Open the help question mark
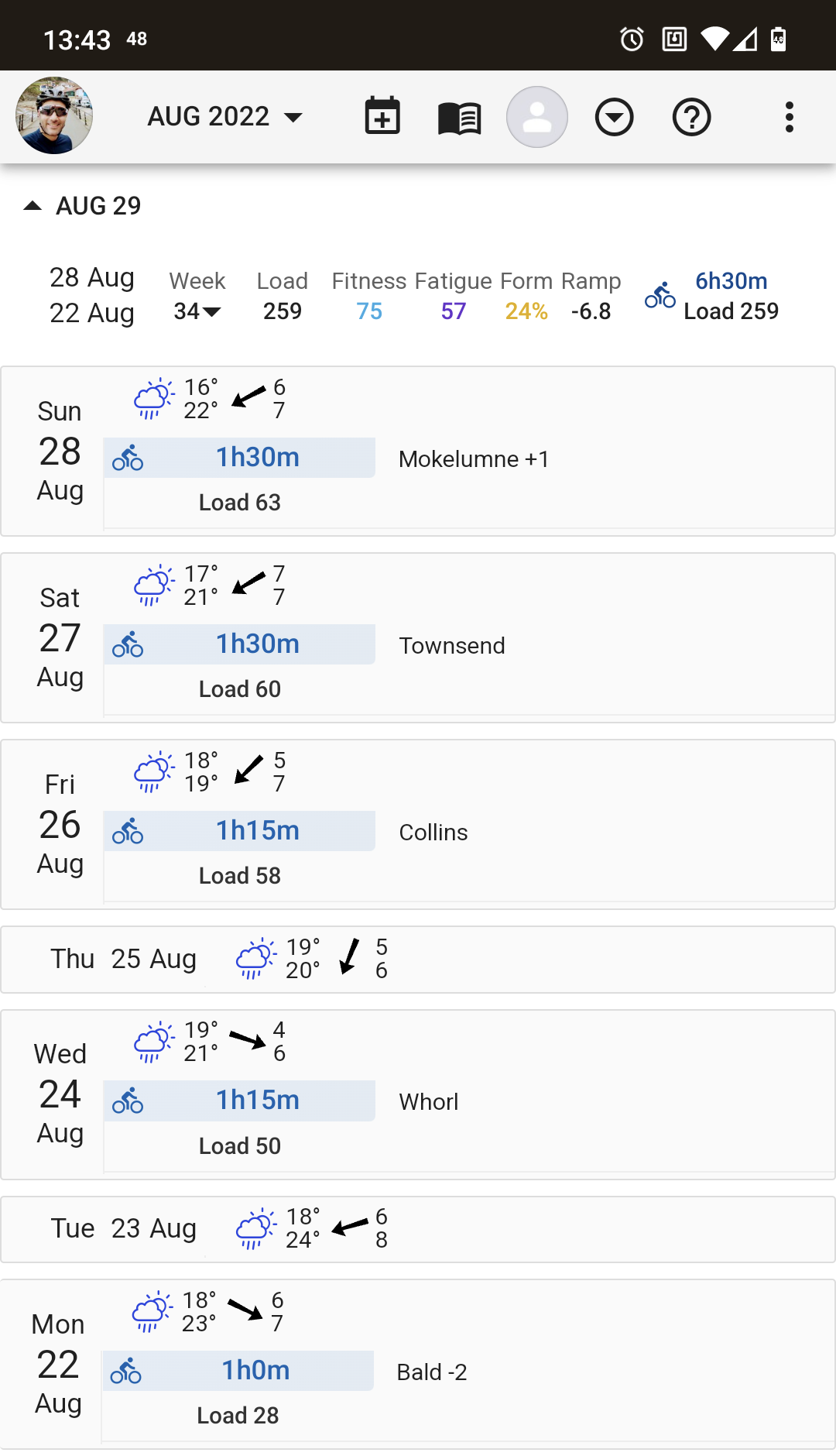This screenshot has width=836, height=1456. 692,117
